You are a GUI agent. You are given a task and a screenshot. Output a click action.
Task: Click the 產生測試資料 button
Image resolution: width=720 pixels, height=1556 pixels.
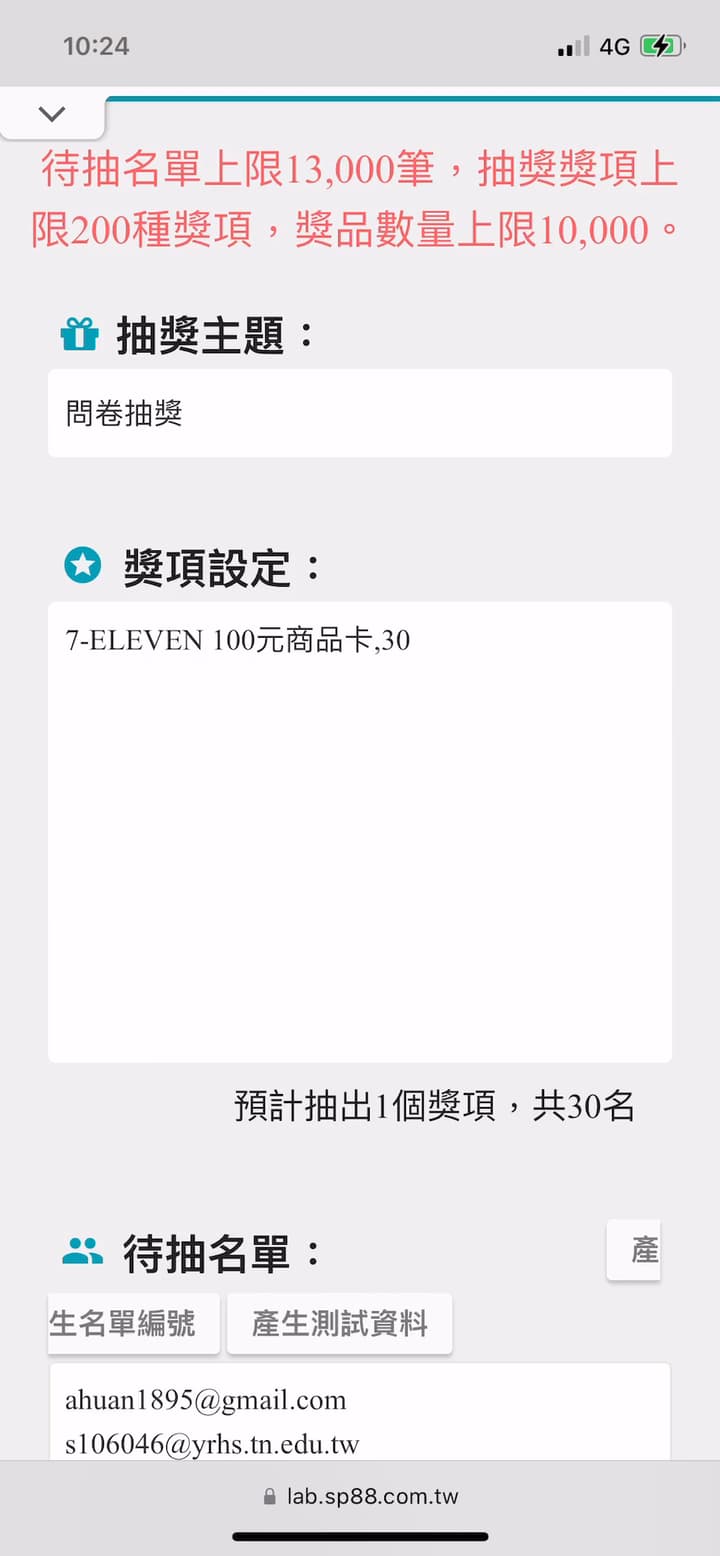tap(340, 1322)
